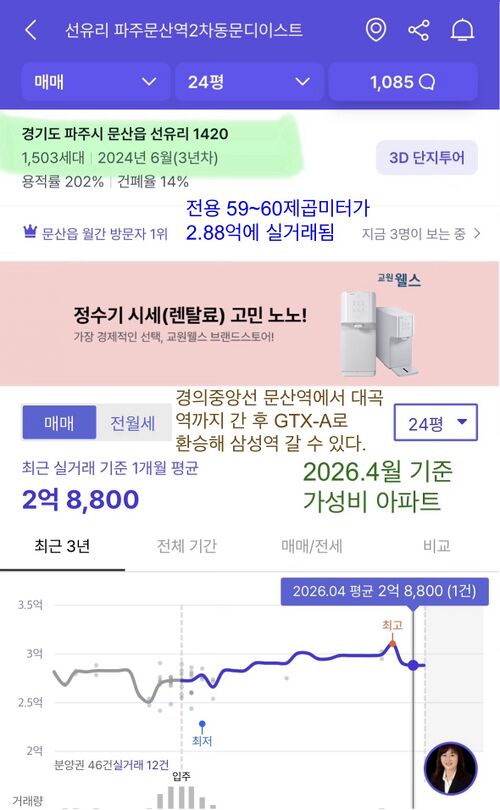Switch to the 매매/전세 tab

click(312, 546)
